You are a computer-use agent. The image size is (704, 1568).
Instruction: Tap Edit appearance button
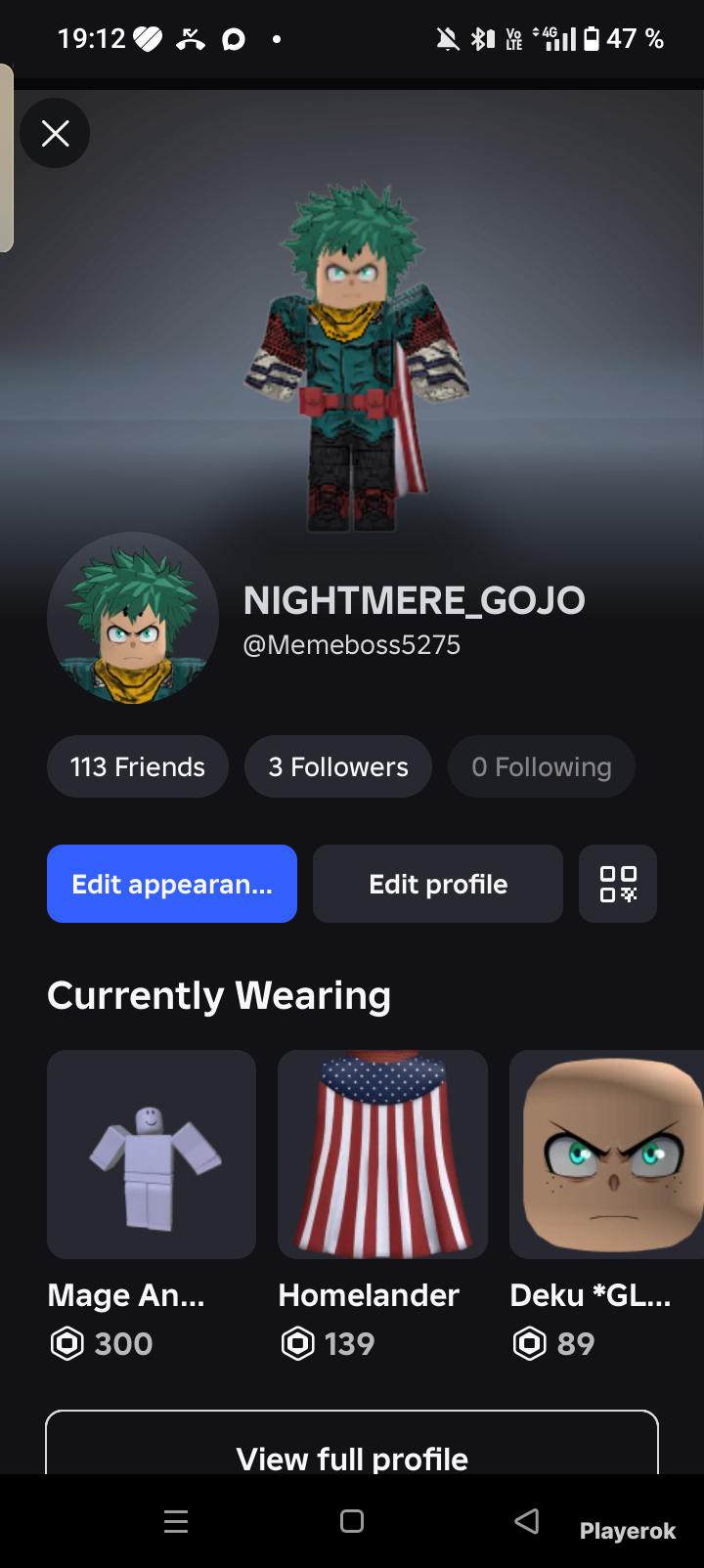coord(172,884)
